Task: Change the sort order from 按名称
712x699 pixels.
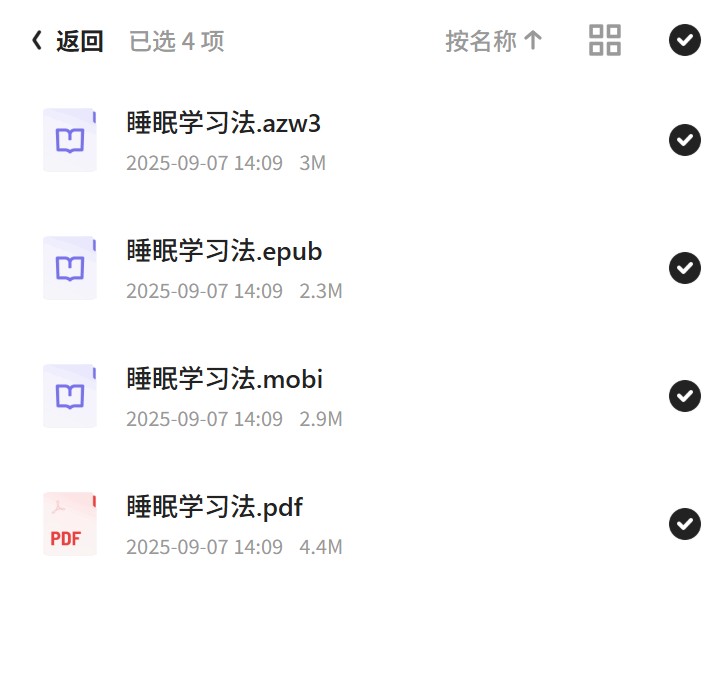Action: [494, 41]
